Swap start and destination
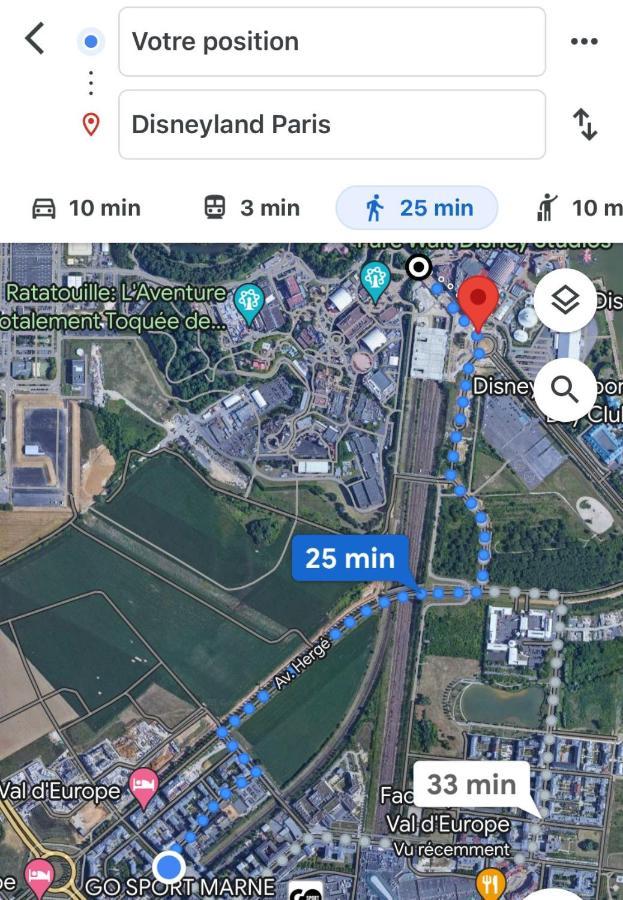Image resolution: width=623 pixels, height=900 pixels. [x=584, y=125]
